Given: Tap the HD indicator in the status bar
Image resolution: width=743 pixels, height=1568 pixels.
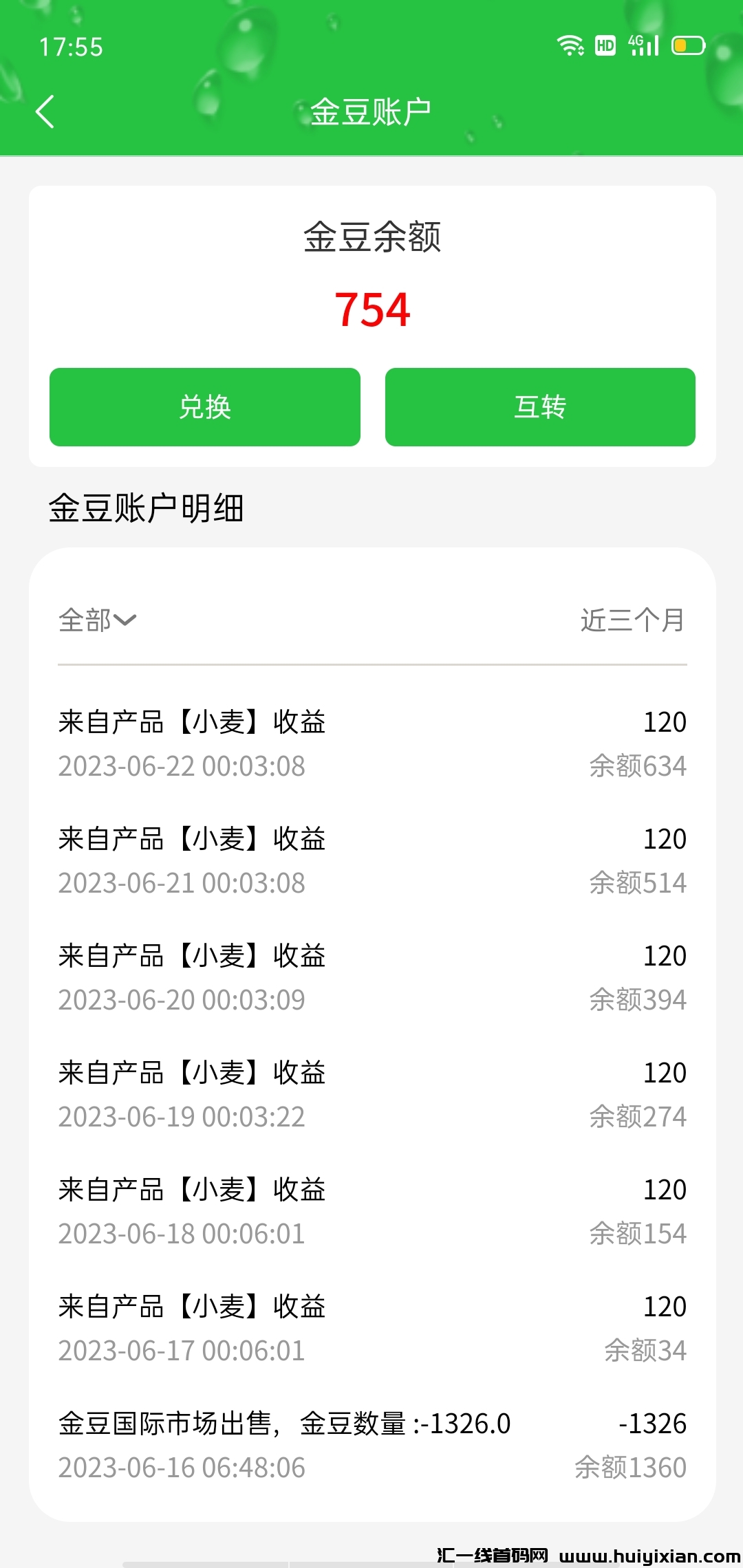Looking at the screenshot, I should [x=603, y=45].
